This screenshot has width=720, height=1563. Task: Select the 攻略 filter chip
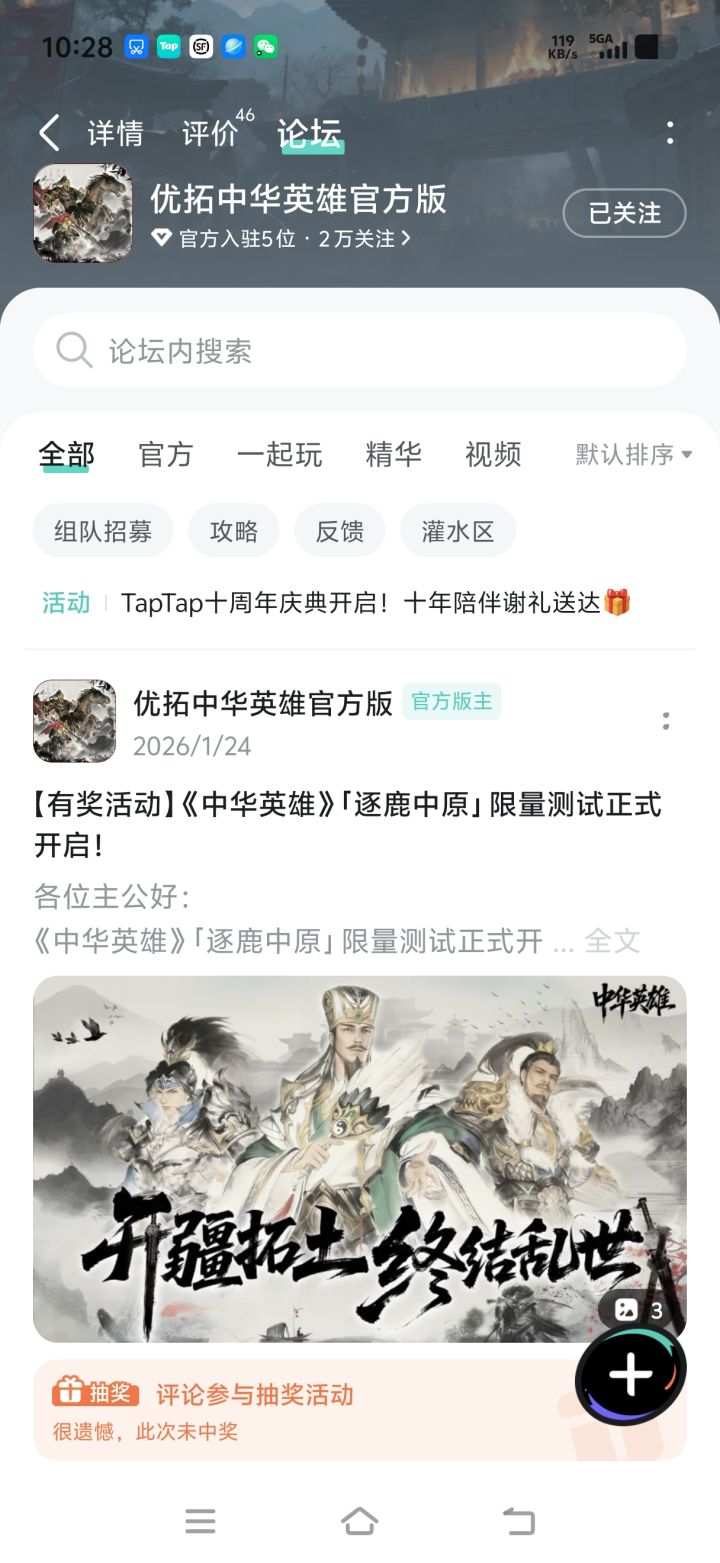click(233, 530)
